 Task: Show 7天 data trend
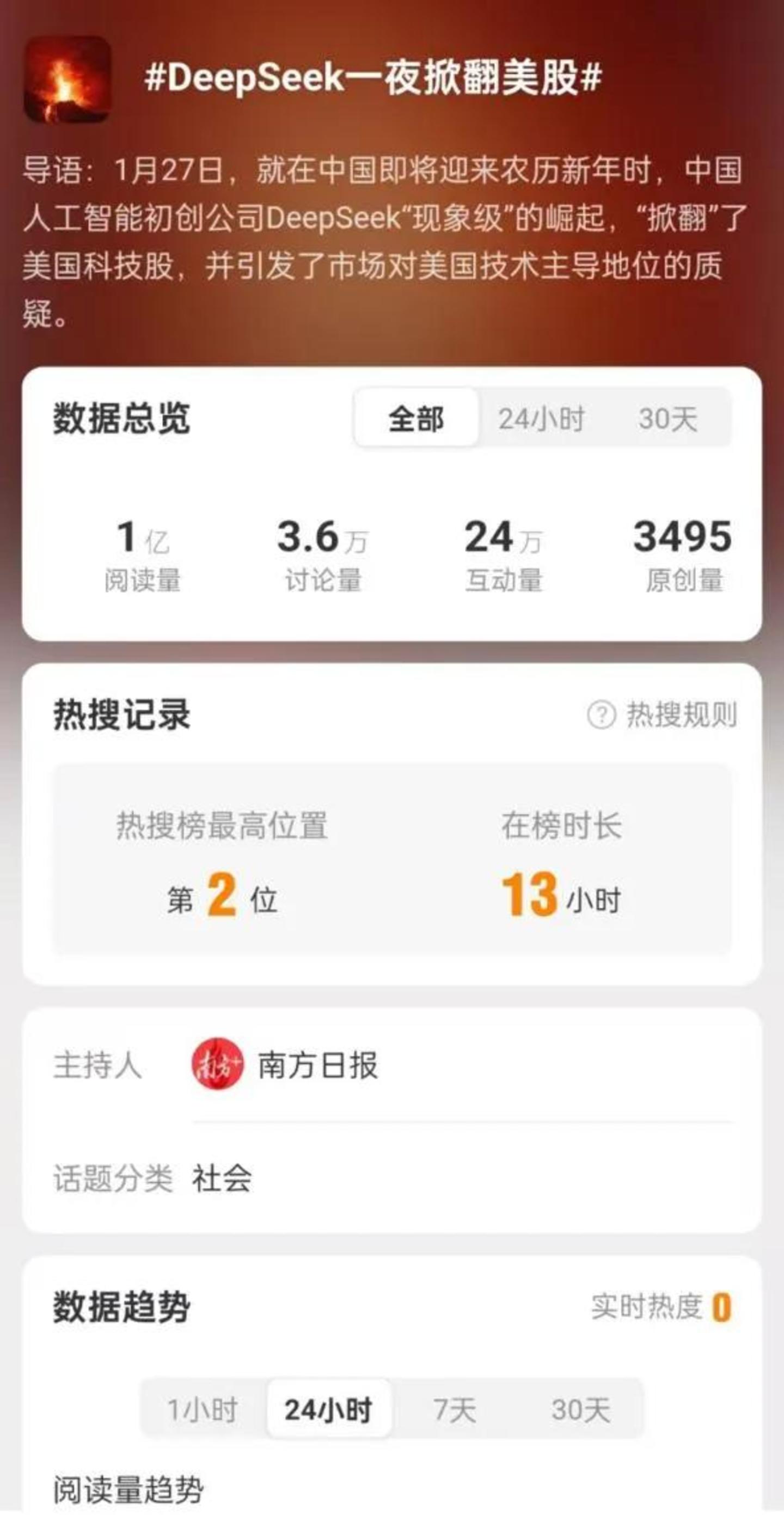click(x=455, y=1409)
